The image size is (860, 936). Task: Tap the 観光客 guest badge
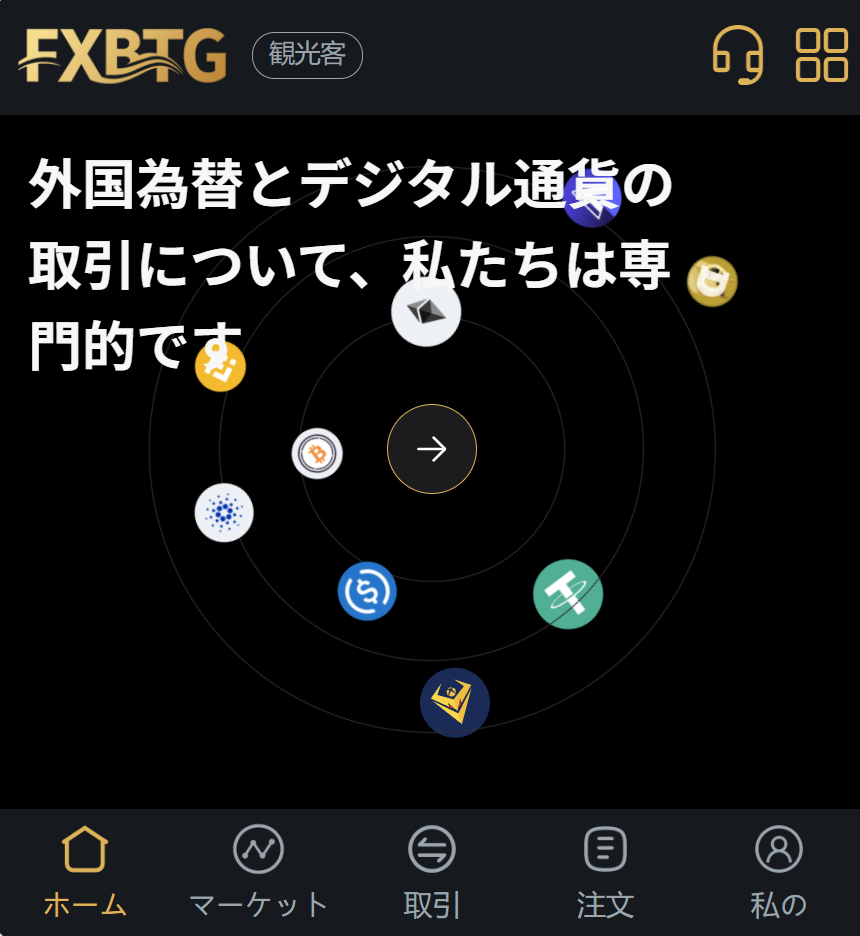307,55
